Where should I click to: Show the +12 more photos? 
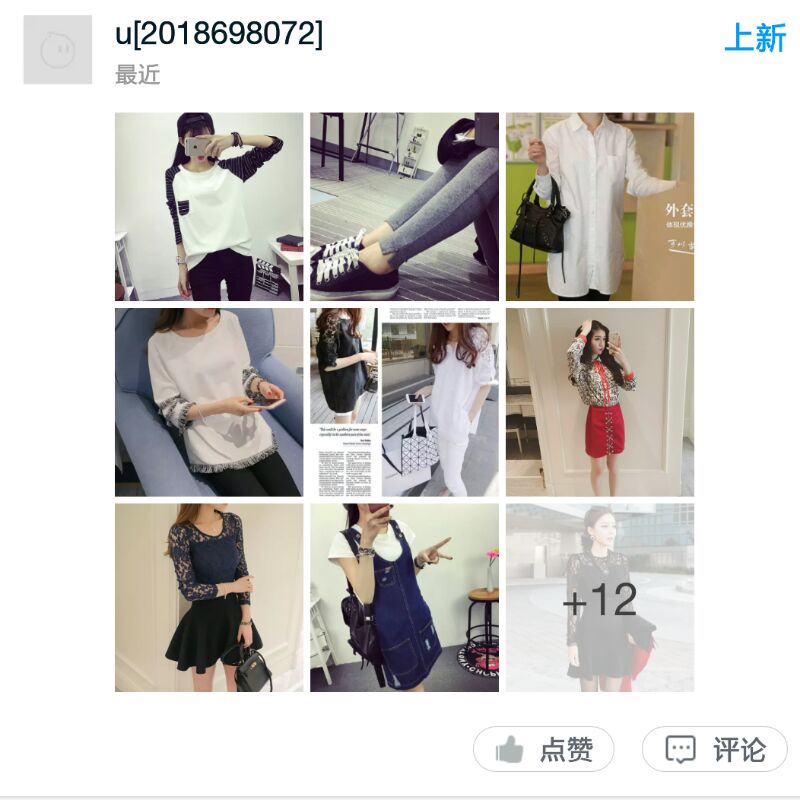click(x=599, y=597)
